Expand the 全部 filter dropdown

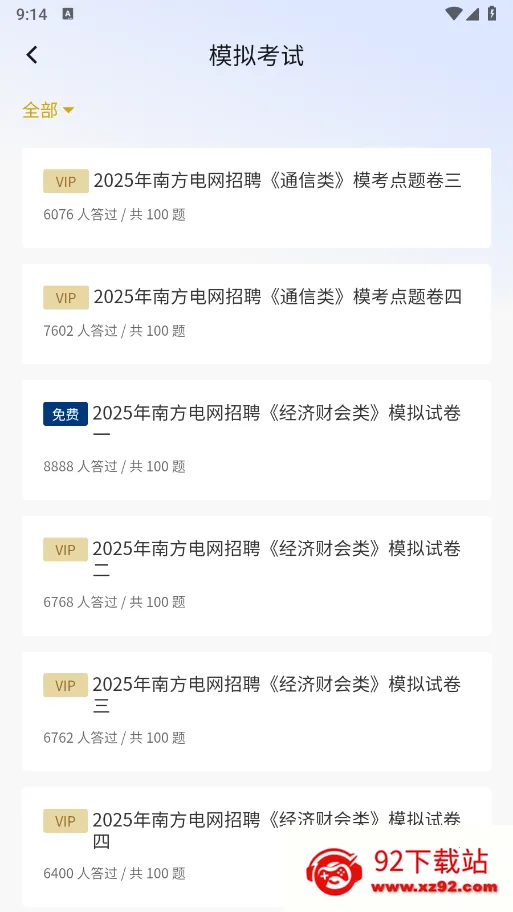pos(48,110)
